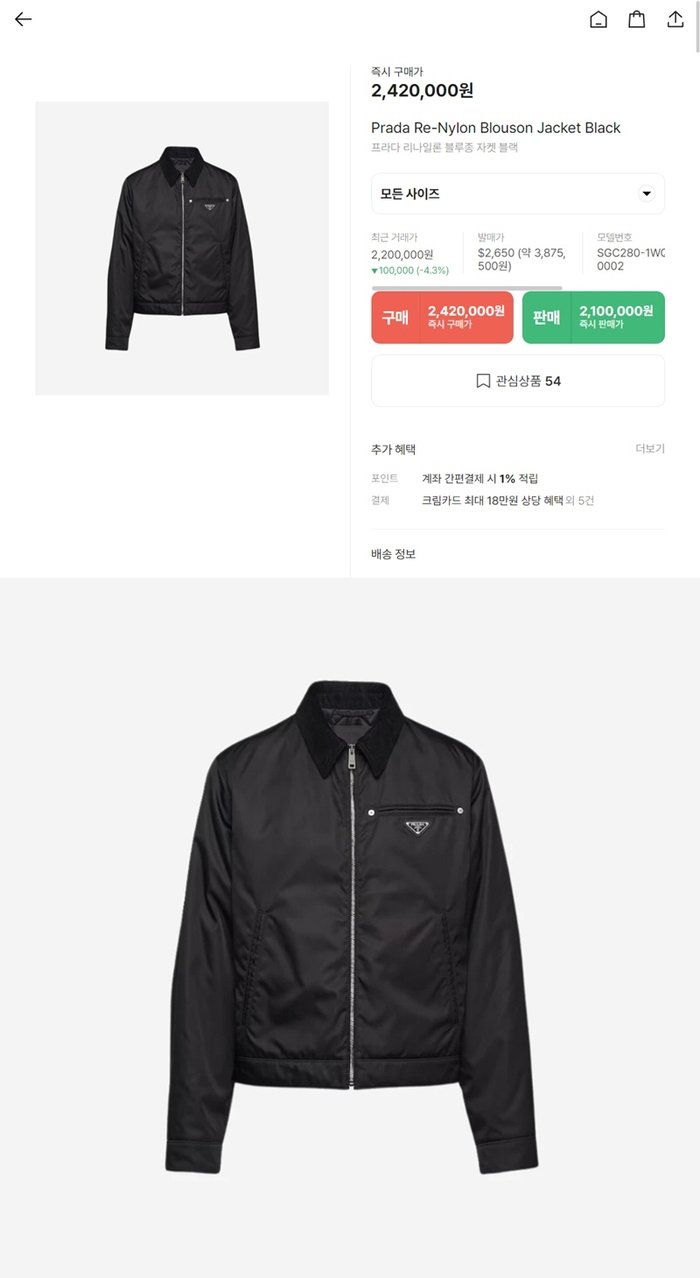This screenshot has height=1278, width=700.
Task: Tap the green 판매 sell button
Action: coord(593,317)
